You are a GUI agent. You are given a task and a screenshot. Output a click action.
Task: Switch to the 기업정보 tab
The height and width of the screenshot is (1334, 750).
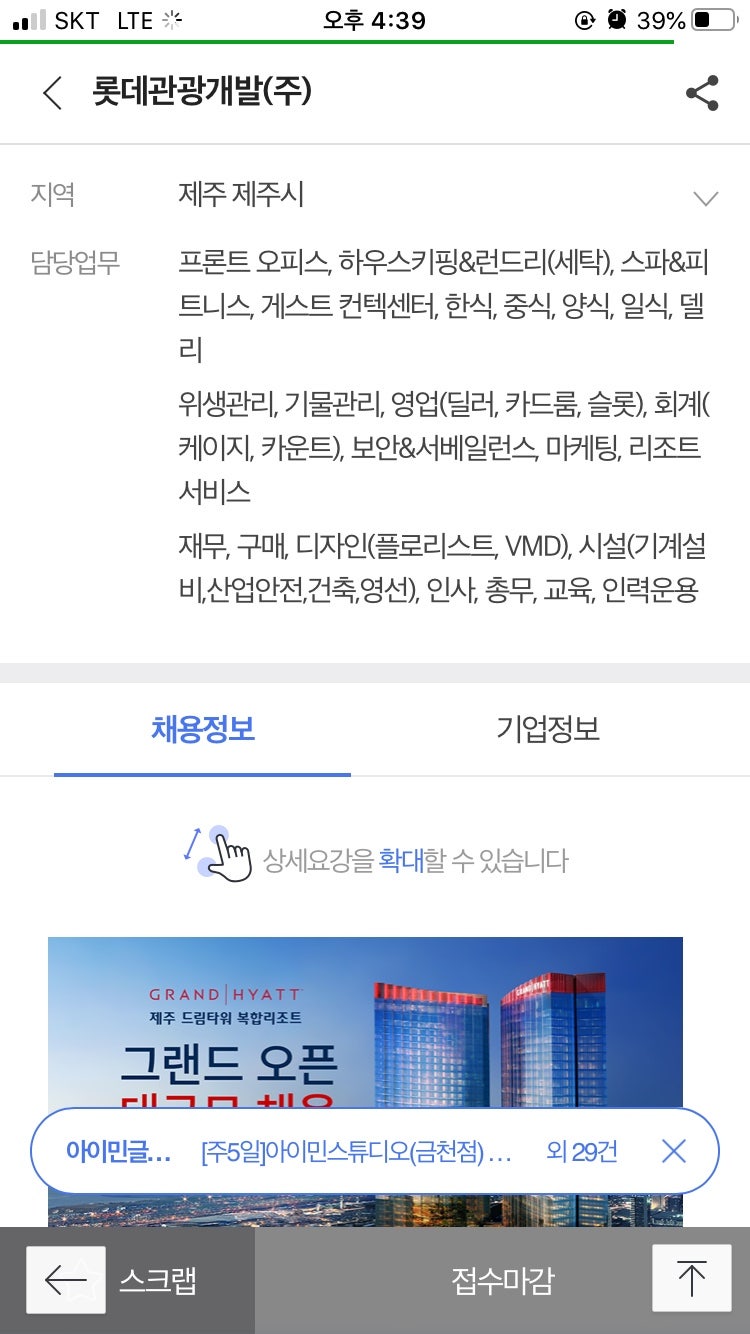tap(547, 728)
